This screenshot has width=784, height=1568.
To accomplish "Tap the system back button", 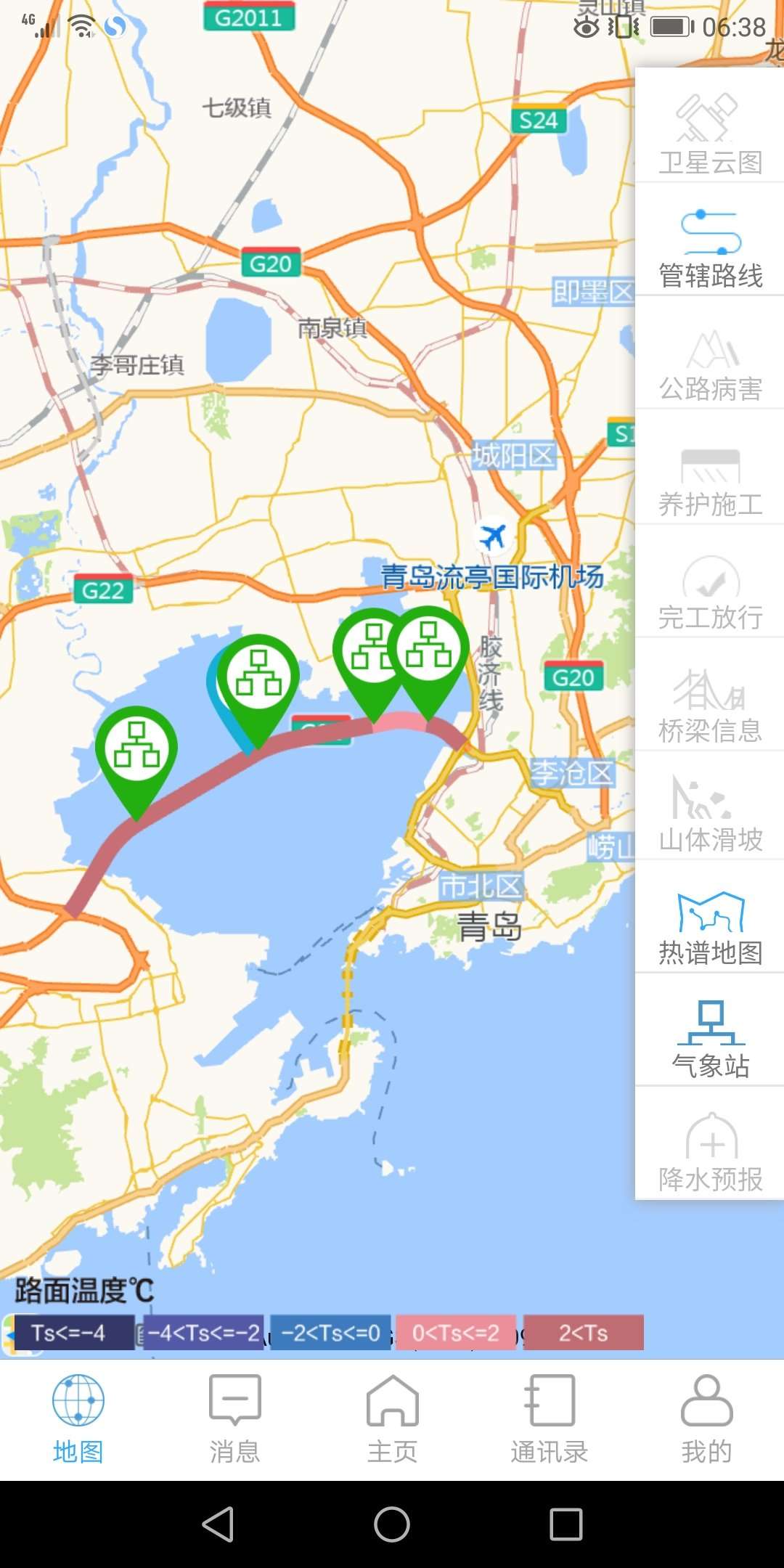I will pos(218,1524).
